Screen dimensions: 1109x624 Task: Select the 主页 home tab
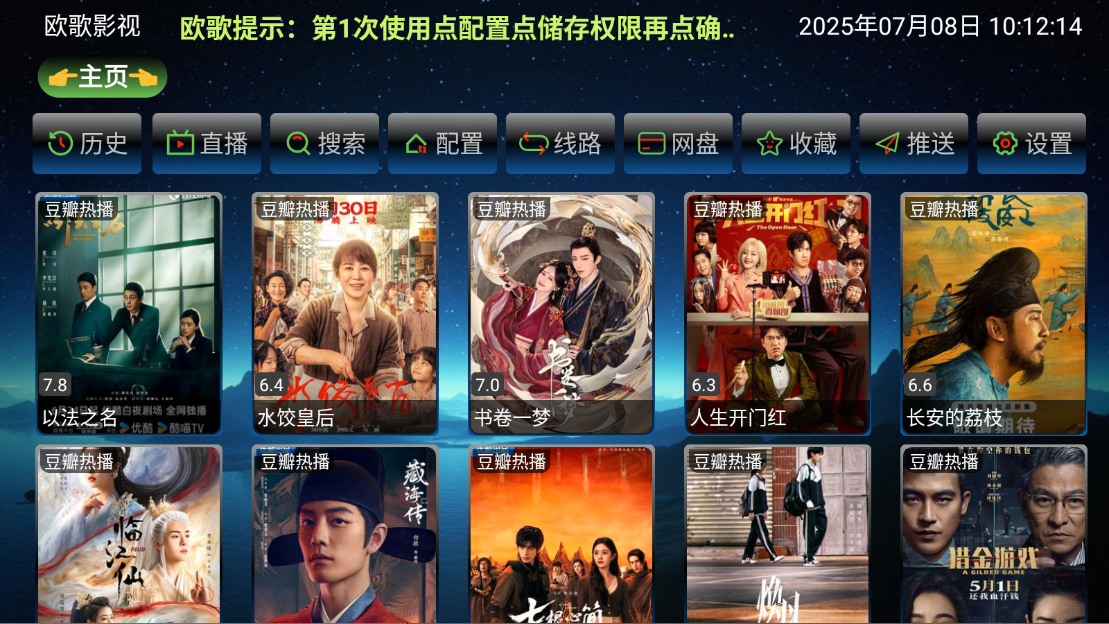102,77
